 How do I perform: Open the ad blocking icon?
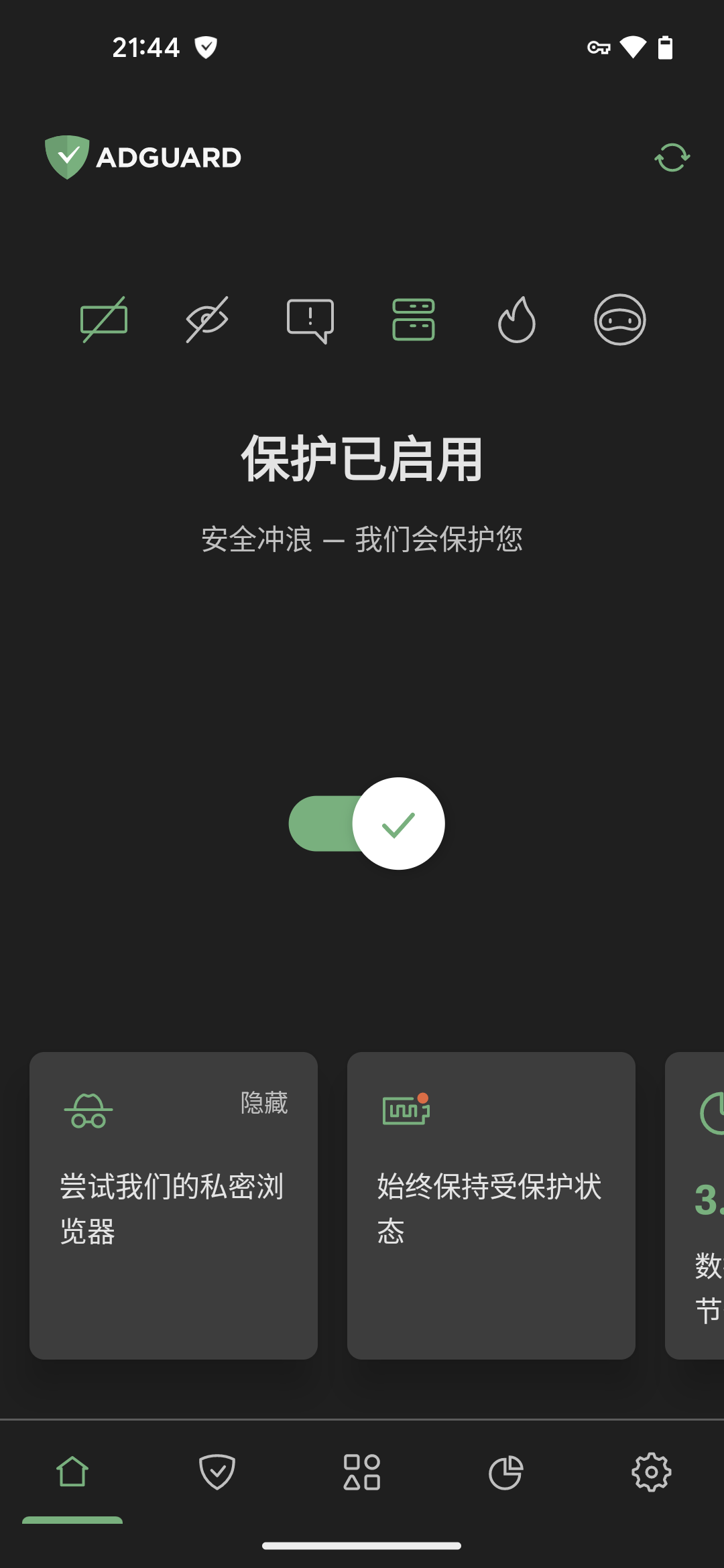click(104, 320)
